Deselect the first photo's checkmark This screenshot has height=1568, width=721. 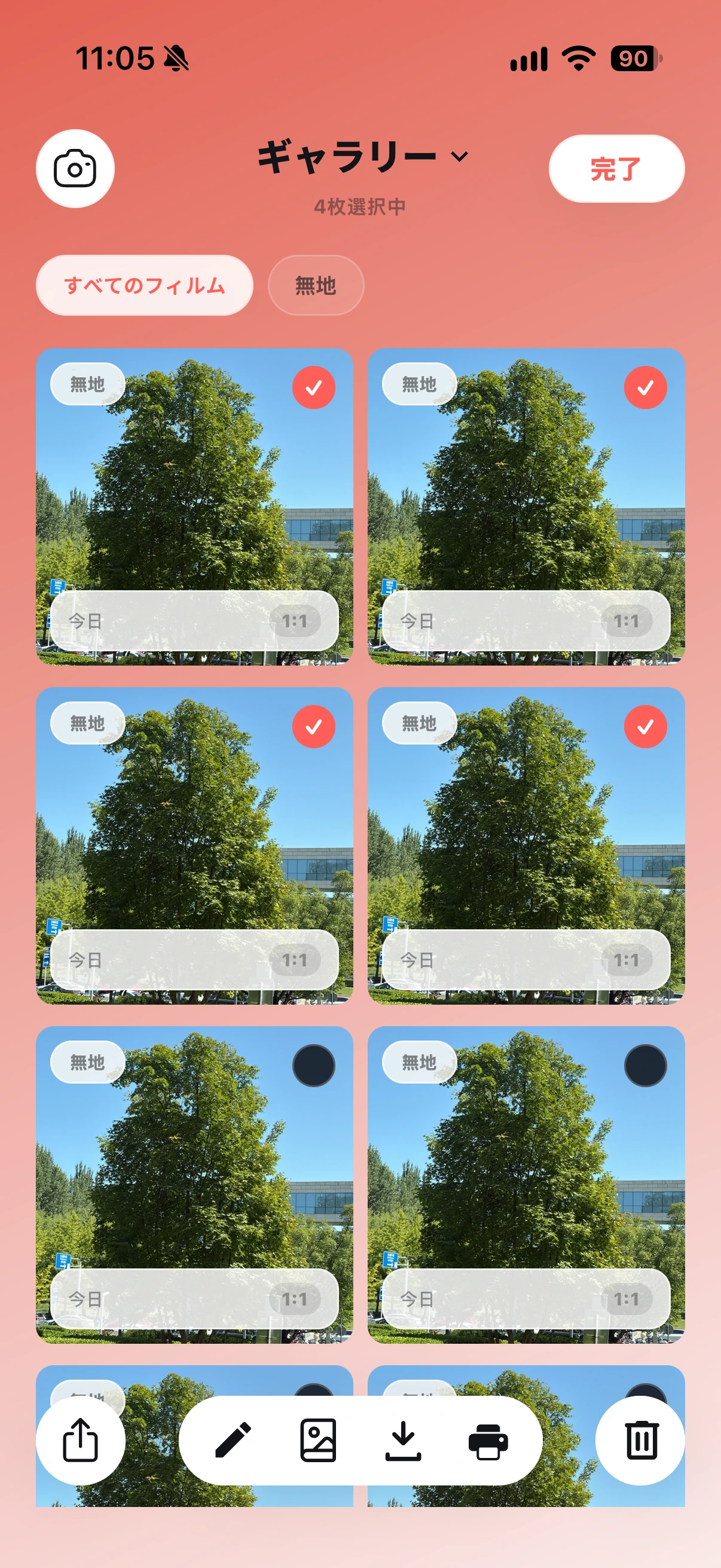point(313,387)
